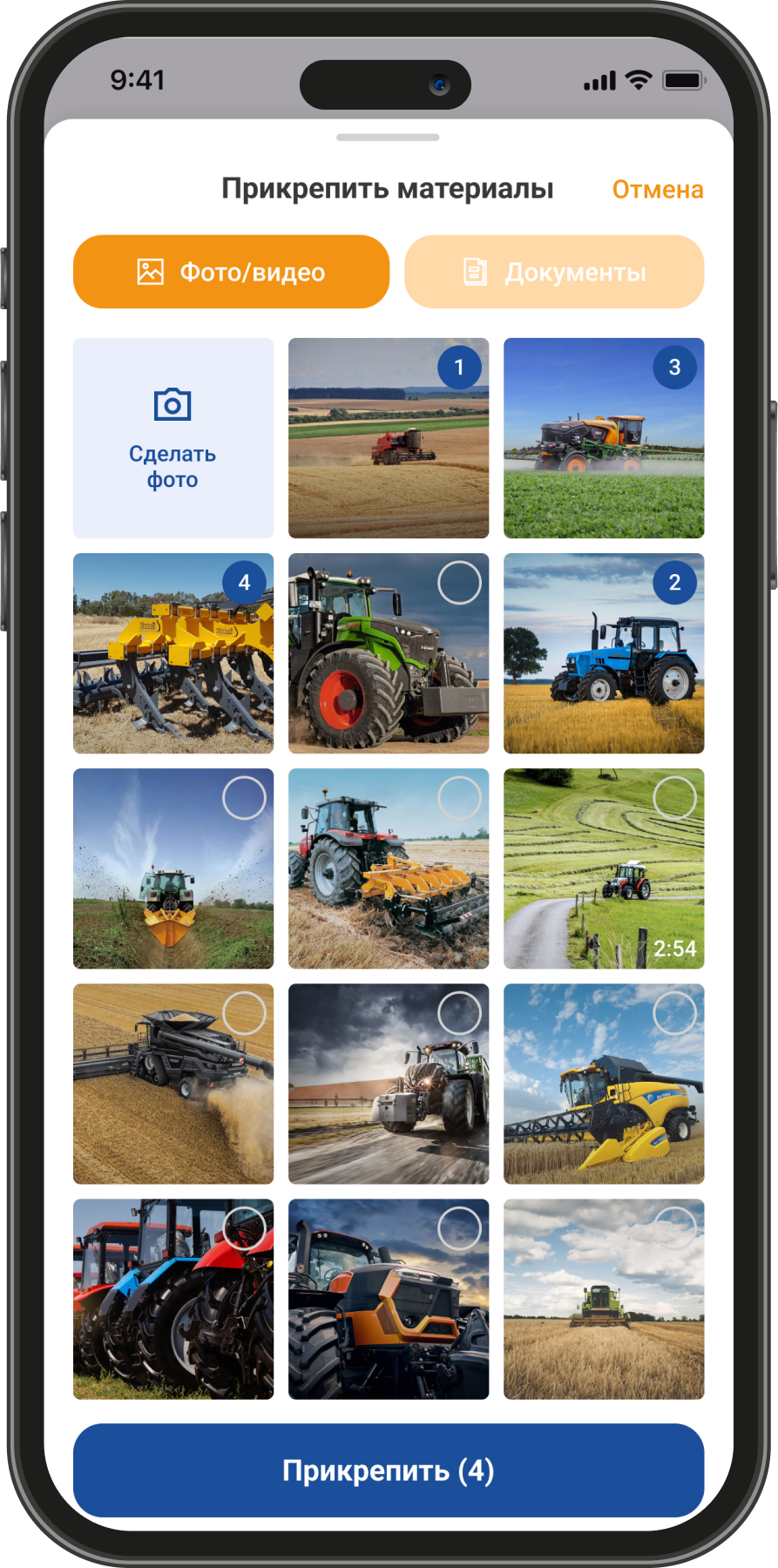Tap Прикрепить (4) to attach selected files
The image size is (778, 1568).
click(x=389, y=1470)
